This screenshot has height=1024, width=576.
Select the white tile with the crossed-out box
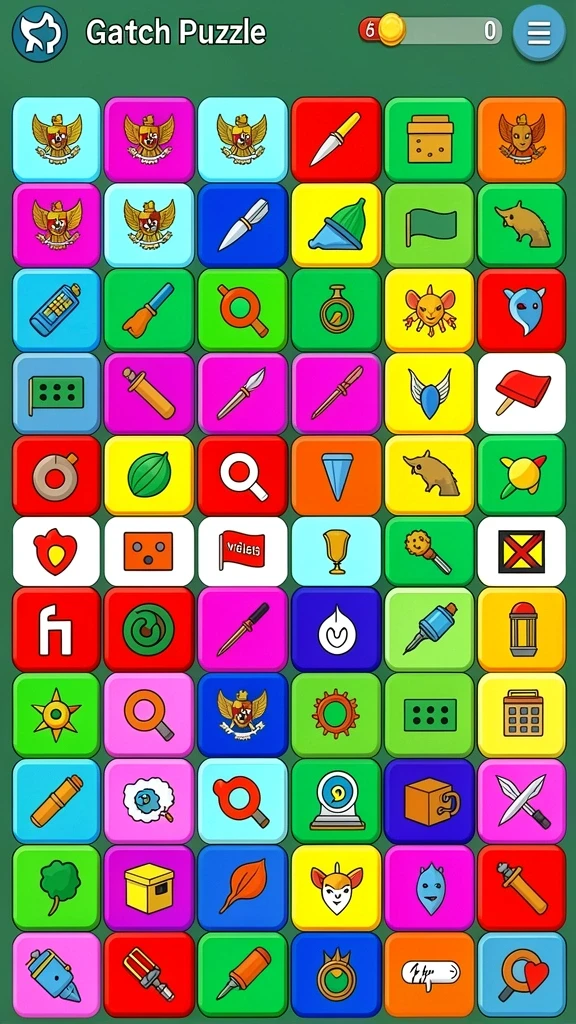(x=521, y=551)
